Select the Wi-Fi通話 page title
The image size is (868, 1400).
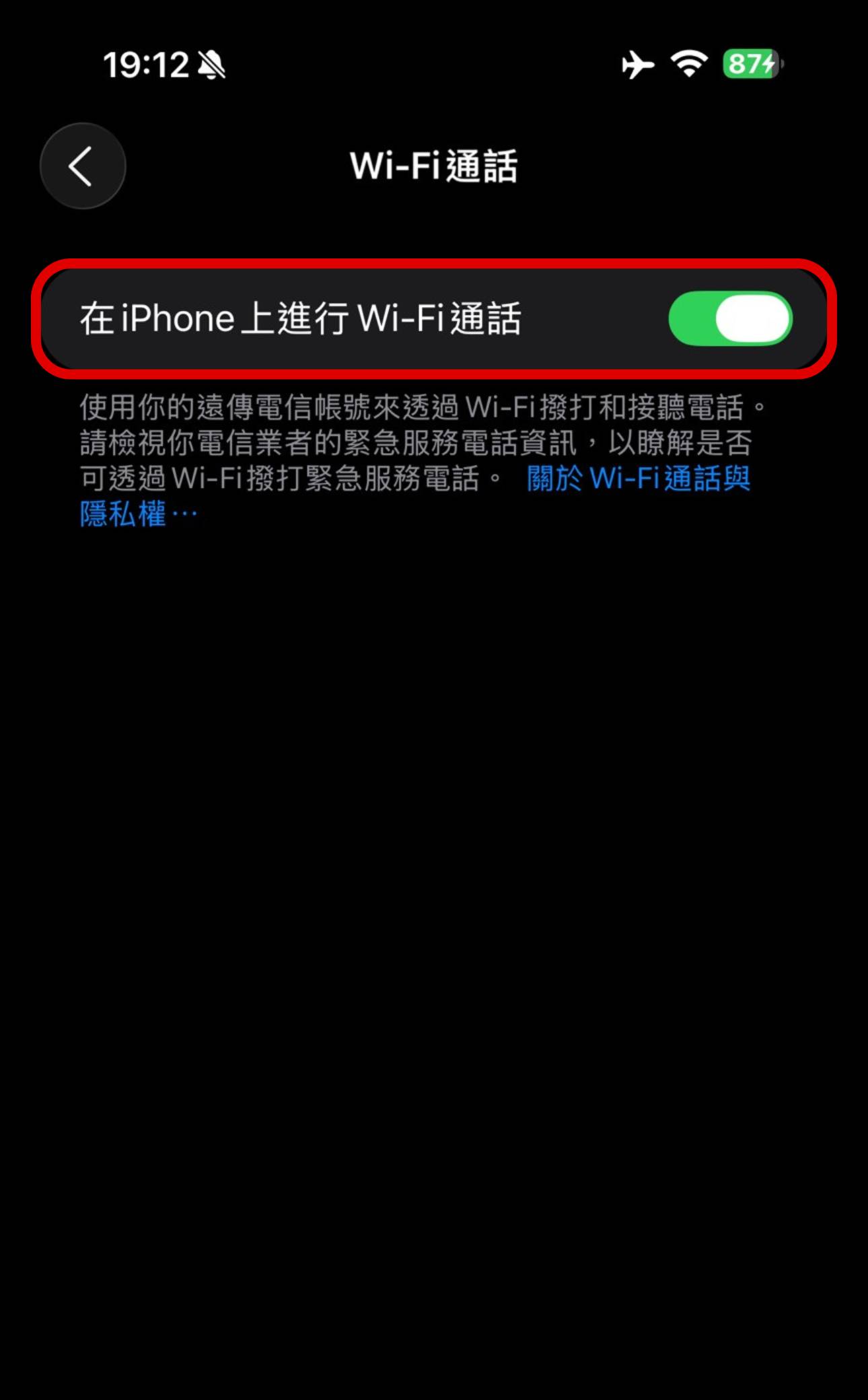(434, 166)
